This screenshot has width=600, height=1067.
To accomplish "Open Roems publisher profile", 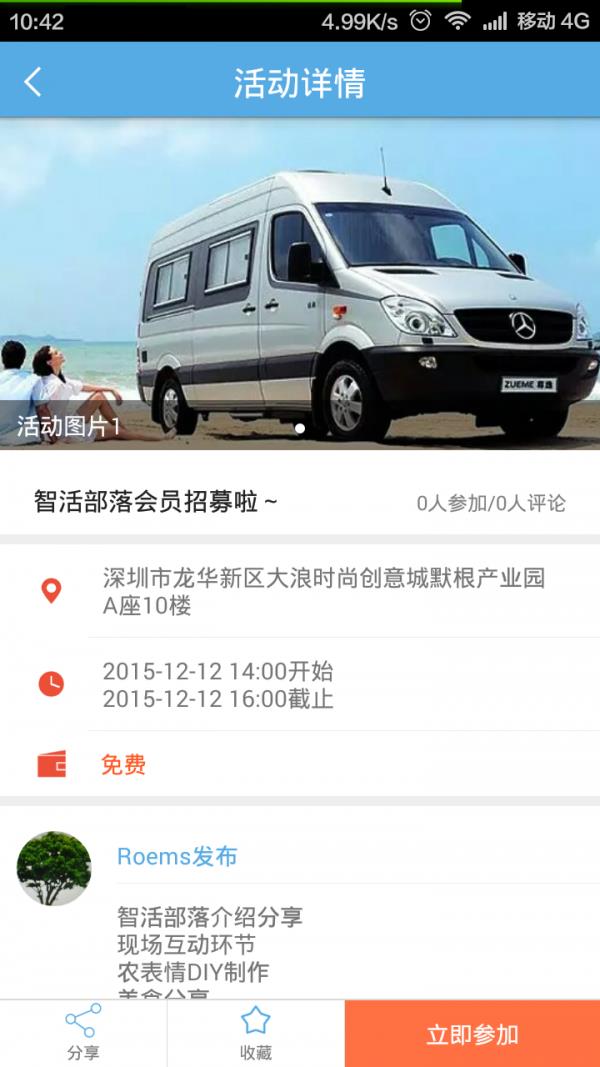I will pos(177,856).
